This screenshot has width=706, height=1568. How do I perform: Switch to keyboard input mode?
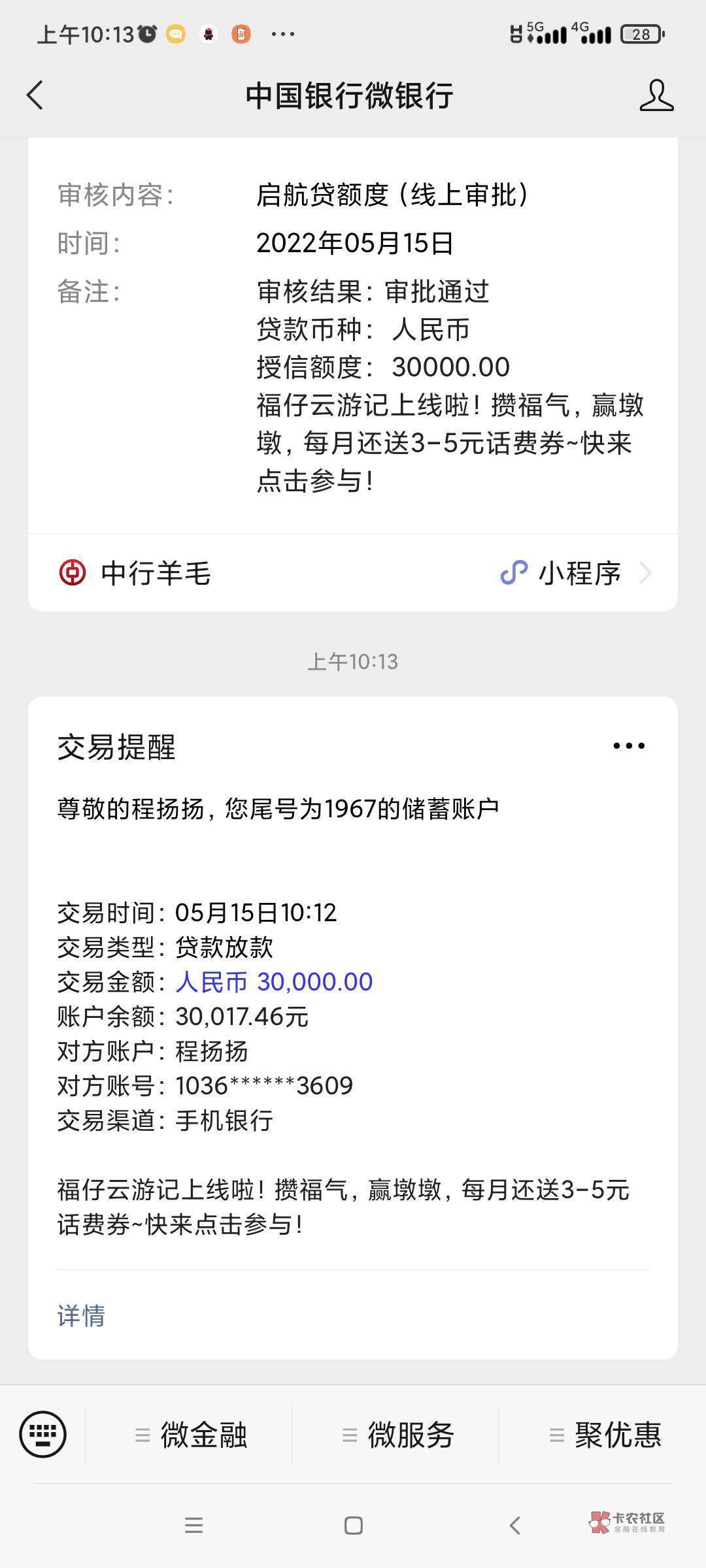click(x=43, y=1434)
